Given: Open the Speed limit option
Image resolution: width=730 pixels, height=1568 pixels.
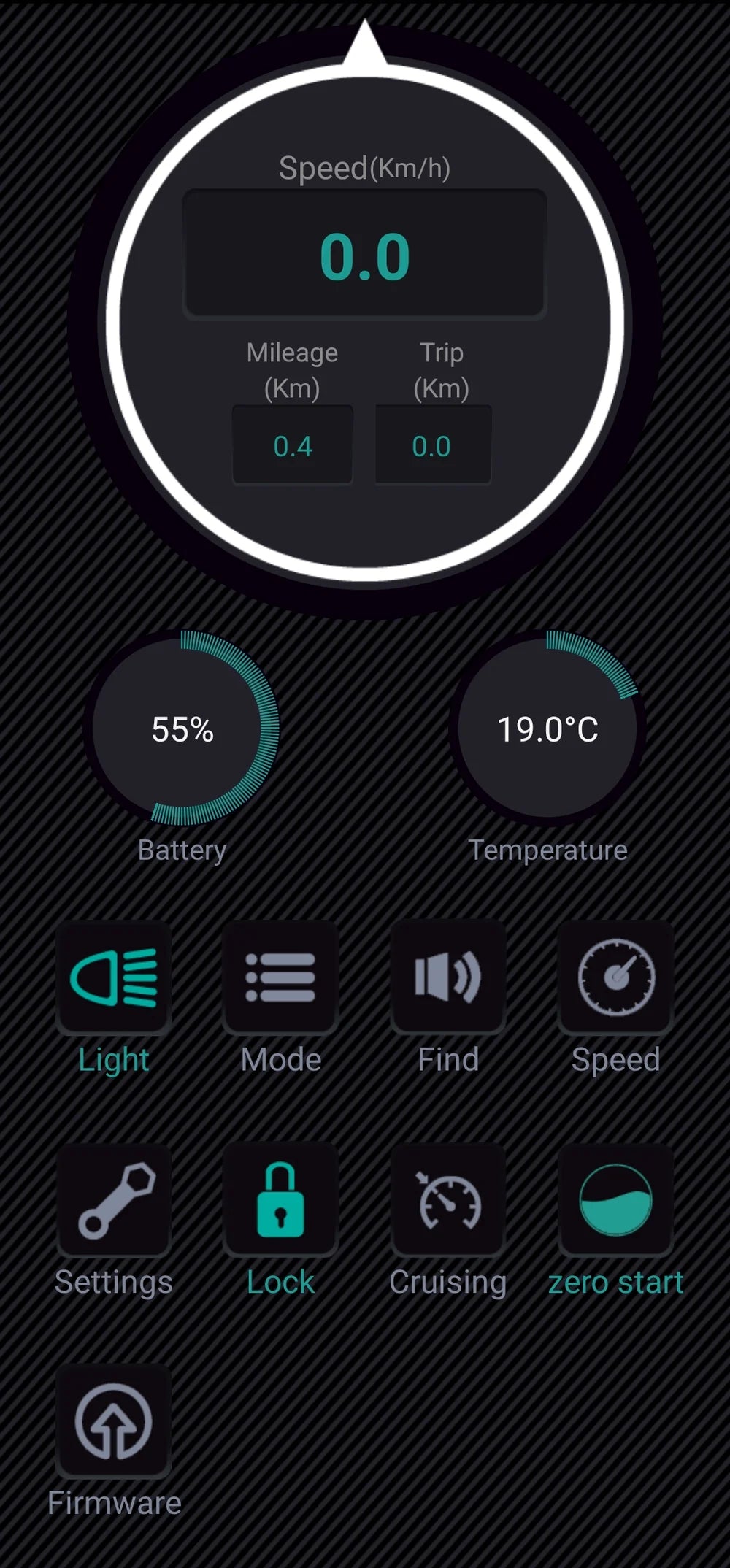Looking at the screenshot, I should pos(615,978).
